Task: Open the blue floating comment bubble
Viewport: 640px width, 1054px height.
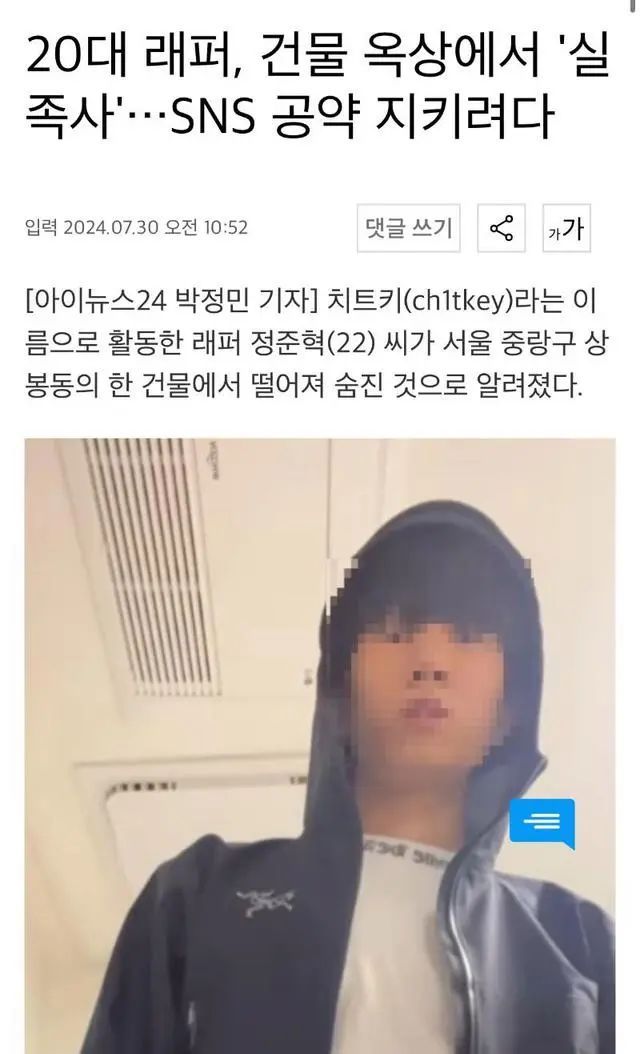Action: tap(542, 824)
